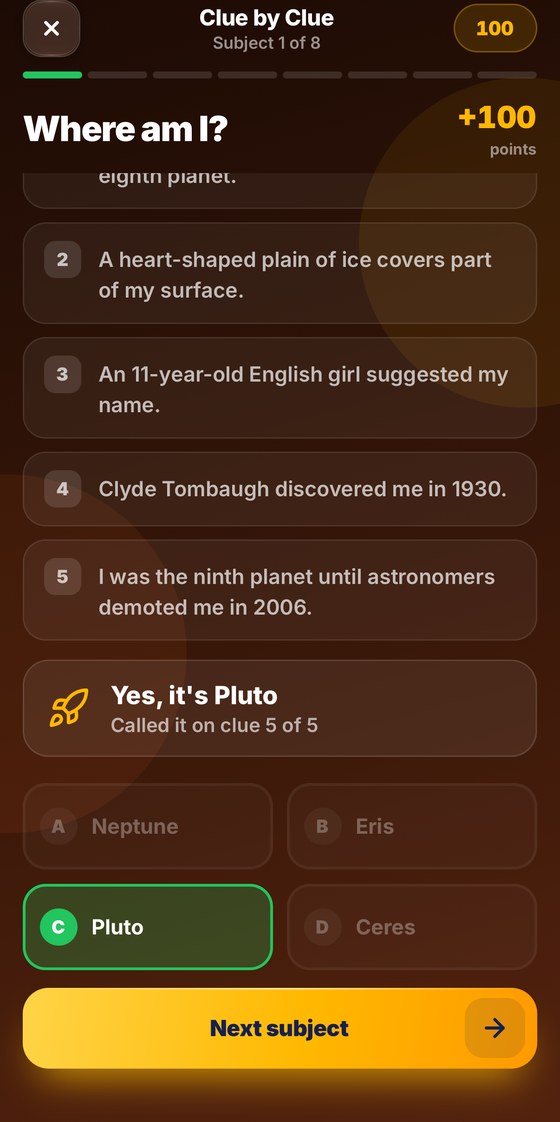Image resolution: width=560 pixels, height=1122 pixels.
Task: Choose answer B Eris
Action: pyautogui.click(x=412, y=826)
